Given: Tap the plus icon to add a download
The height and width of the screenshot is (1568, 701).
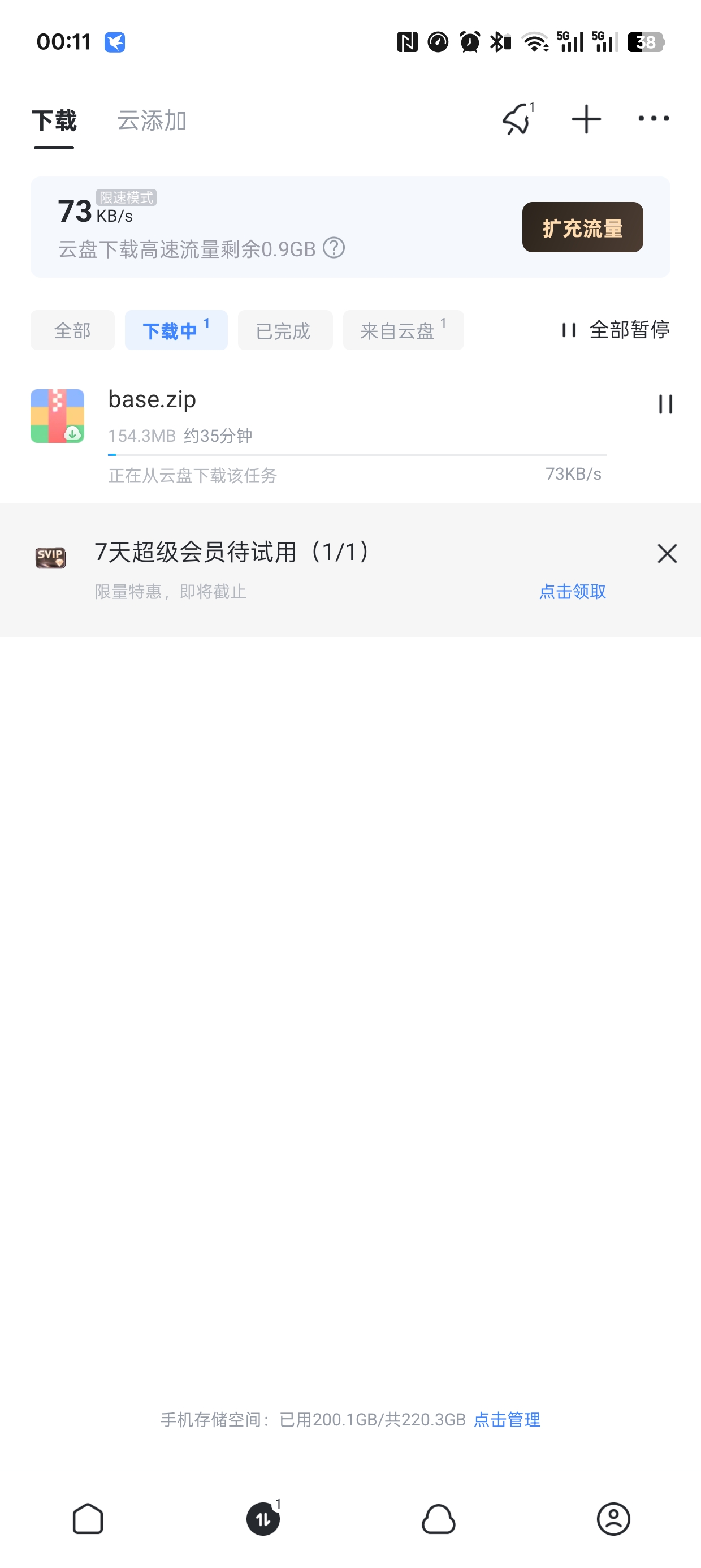Looking at the screenshot, I should pos(585,119).
